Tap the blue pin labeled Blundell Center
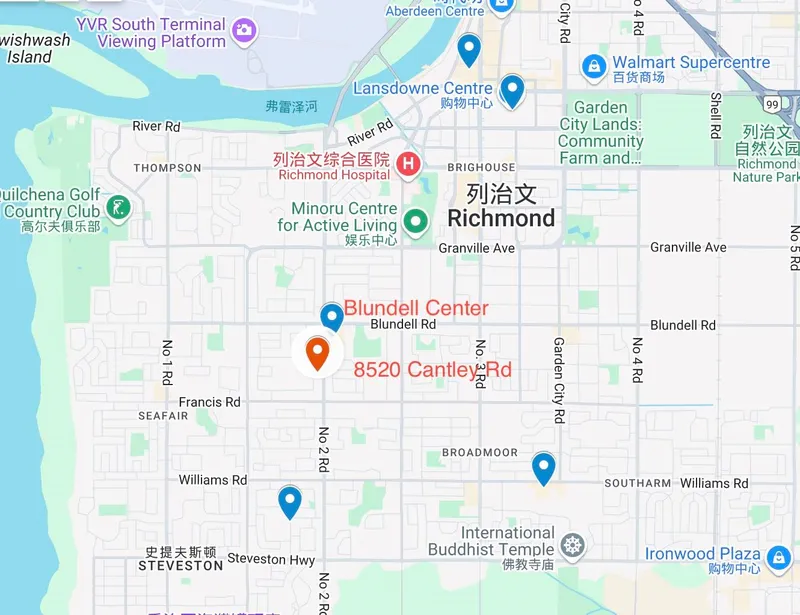Image resolution: width=800 pixels, height=615 pixels. (332, 317)
